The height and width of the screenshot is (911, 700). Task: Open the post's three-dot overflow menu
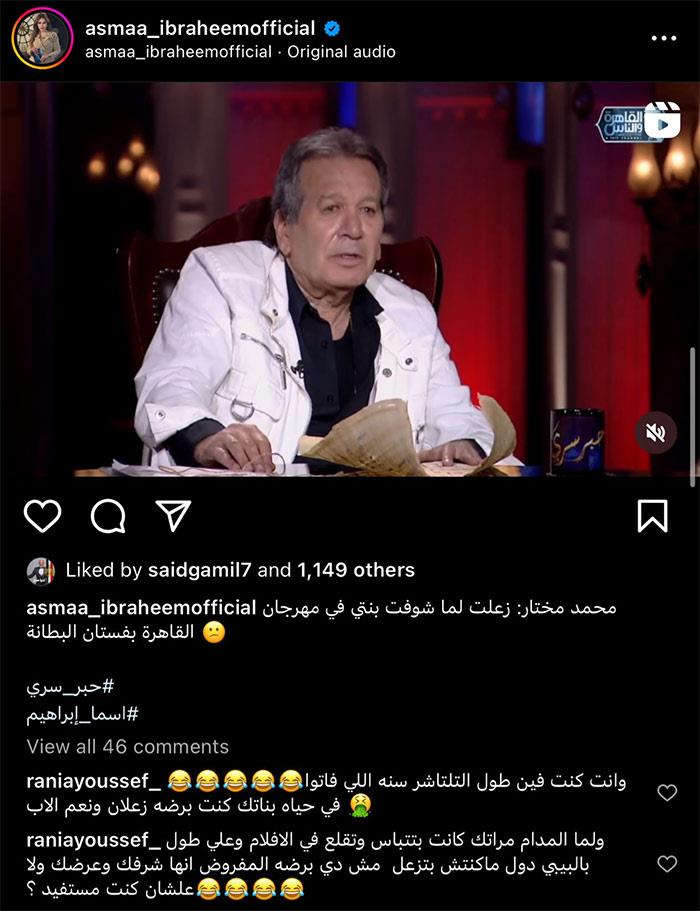coord(663,39)
